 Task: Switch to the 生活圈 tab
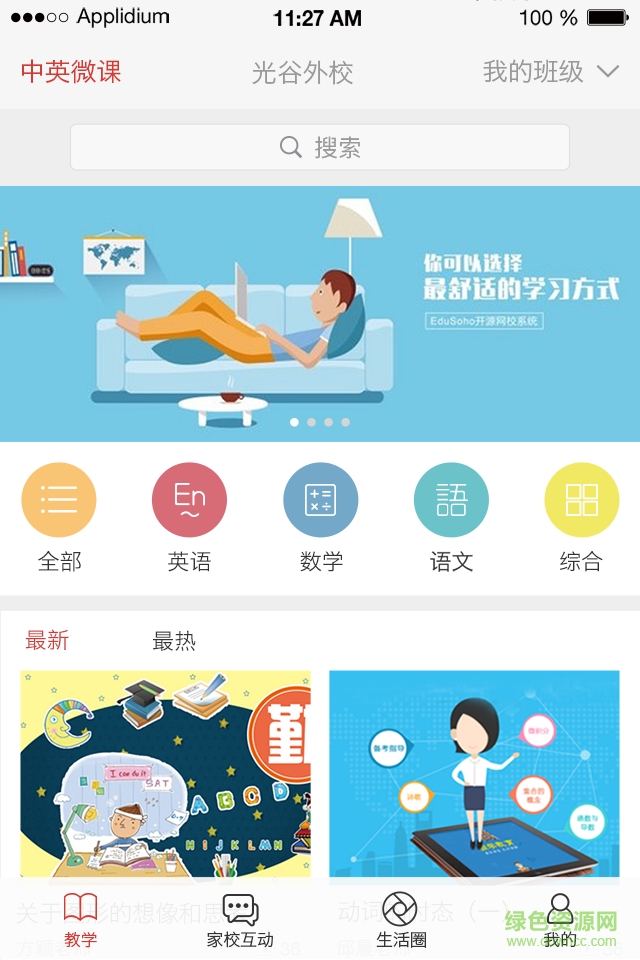pyautogui.click(x=400, y=920)
